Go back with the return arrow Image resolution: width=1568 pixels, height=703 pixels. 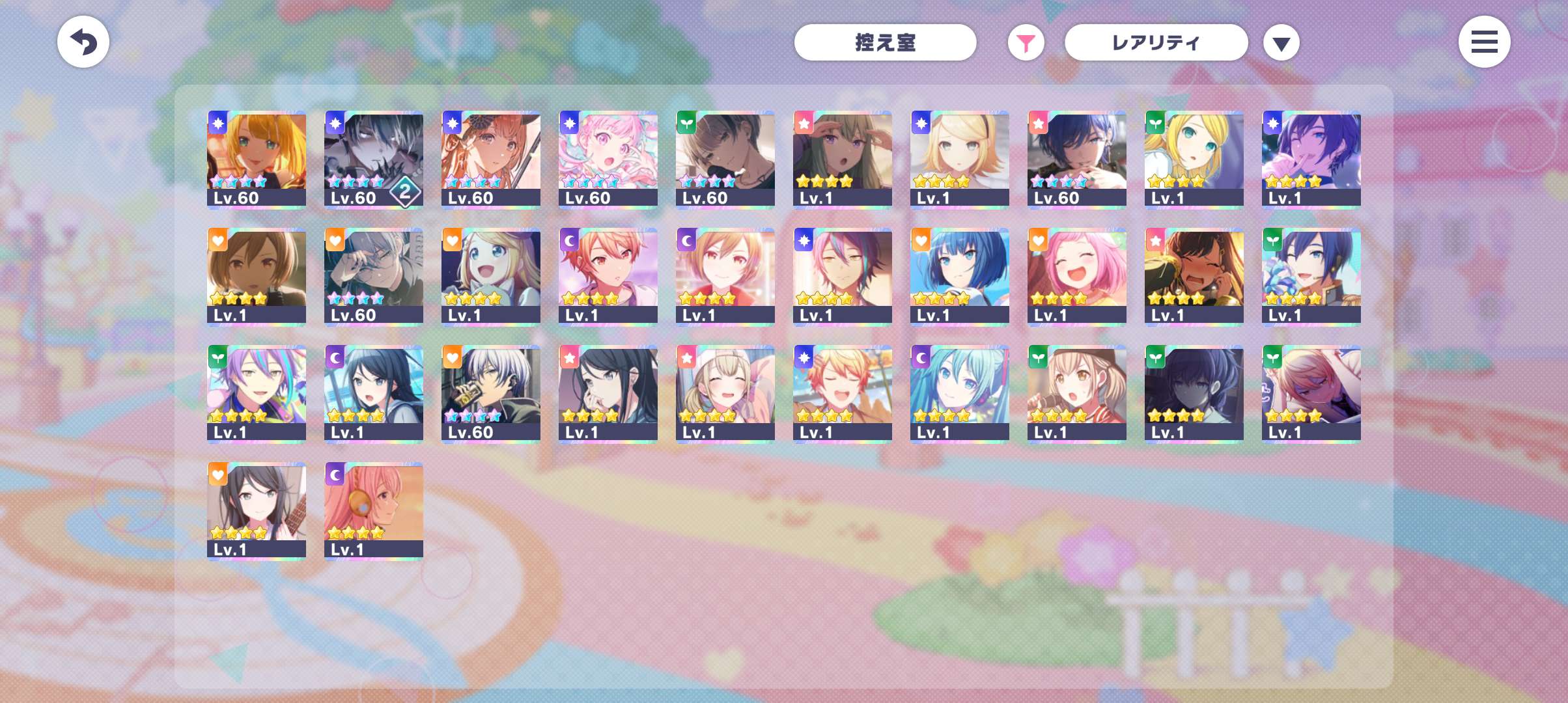tap(83, 42)
